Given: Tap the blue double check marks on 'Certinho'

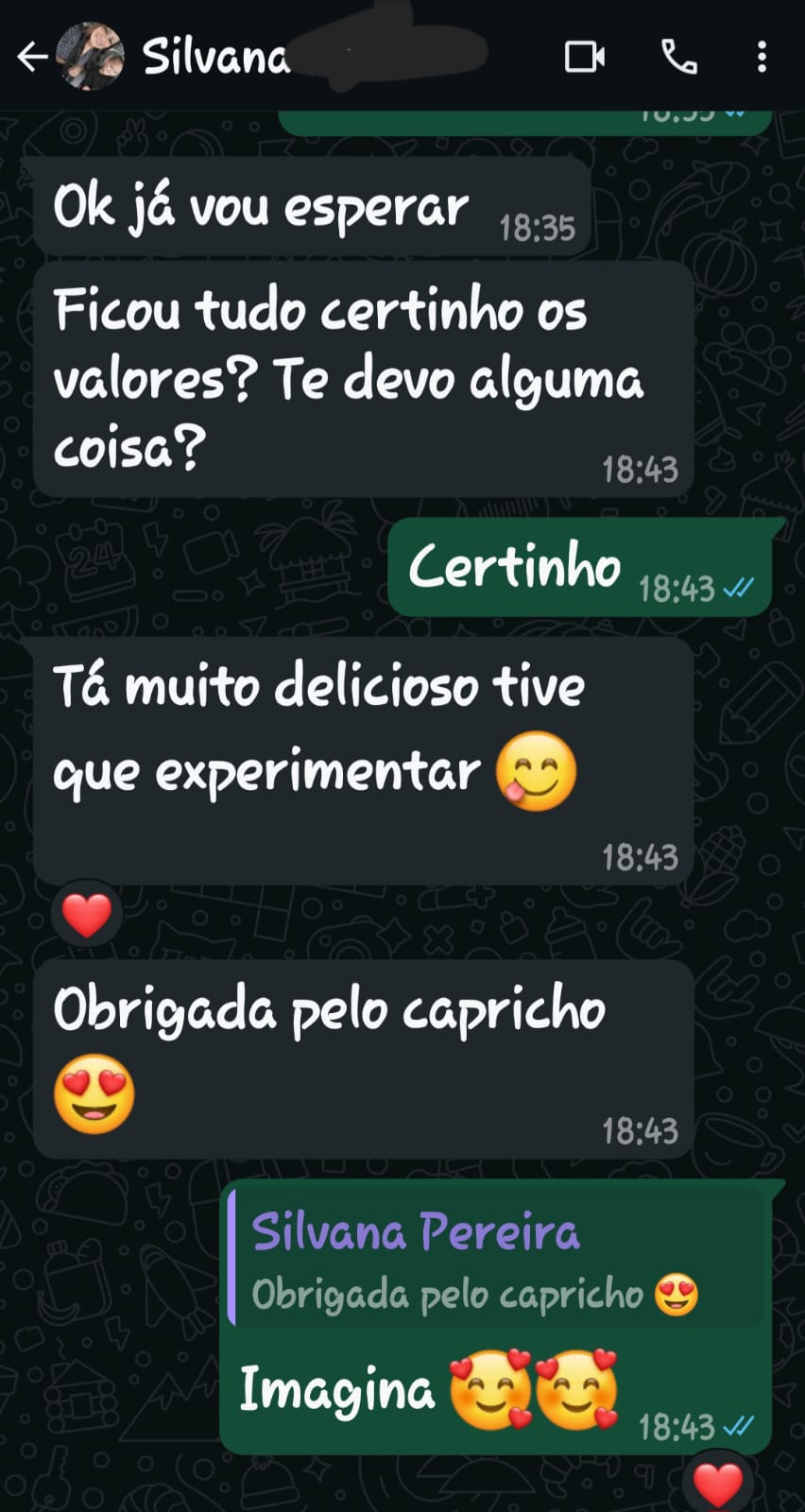Looking at the screenshot, I should pos(739,587).
